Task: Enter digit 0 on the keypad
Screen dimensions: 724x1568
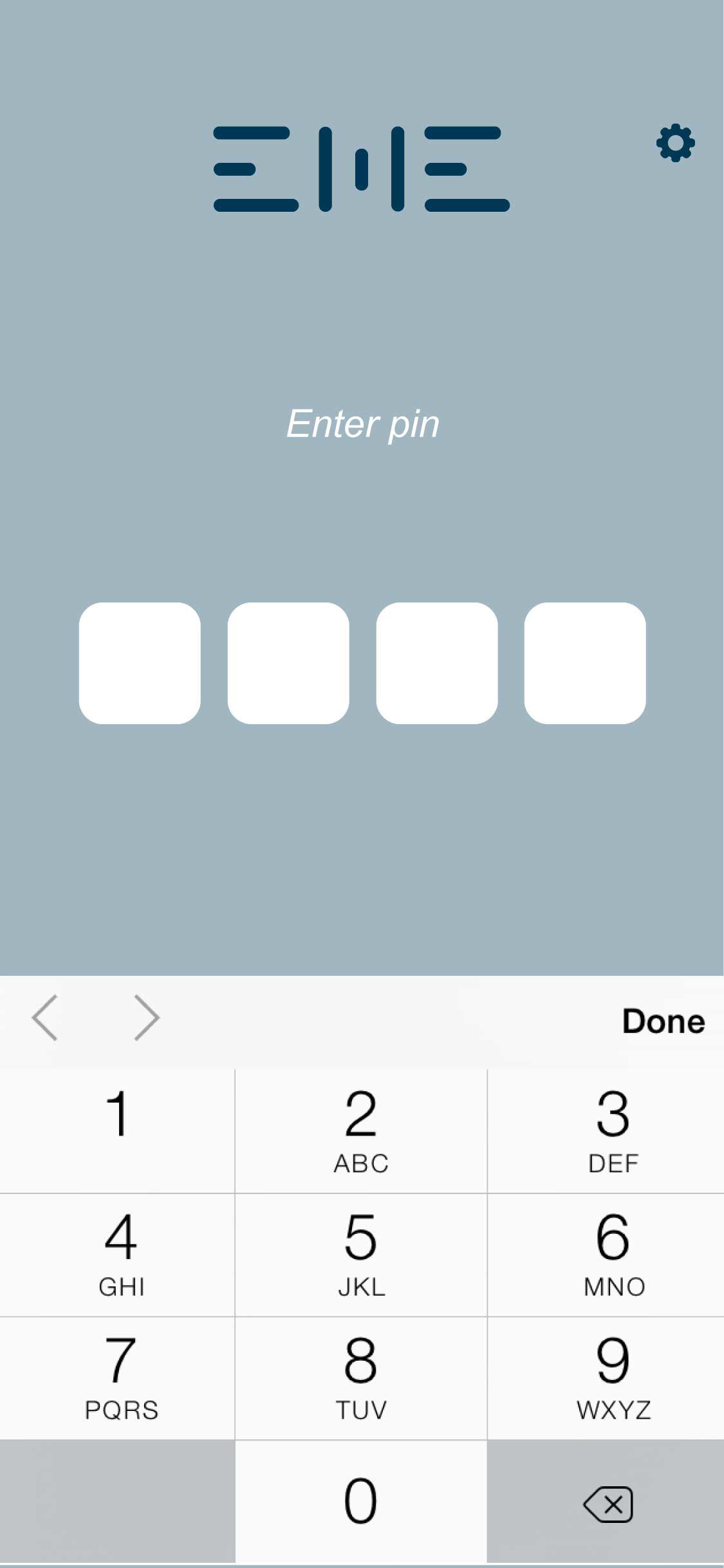Action: click(x=361, y=1502)
